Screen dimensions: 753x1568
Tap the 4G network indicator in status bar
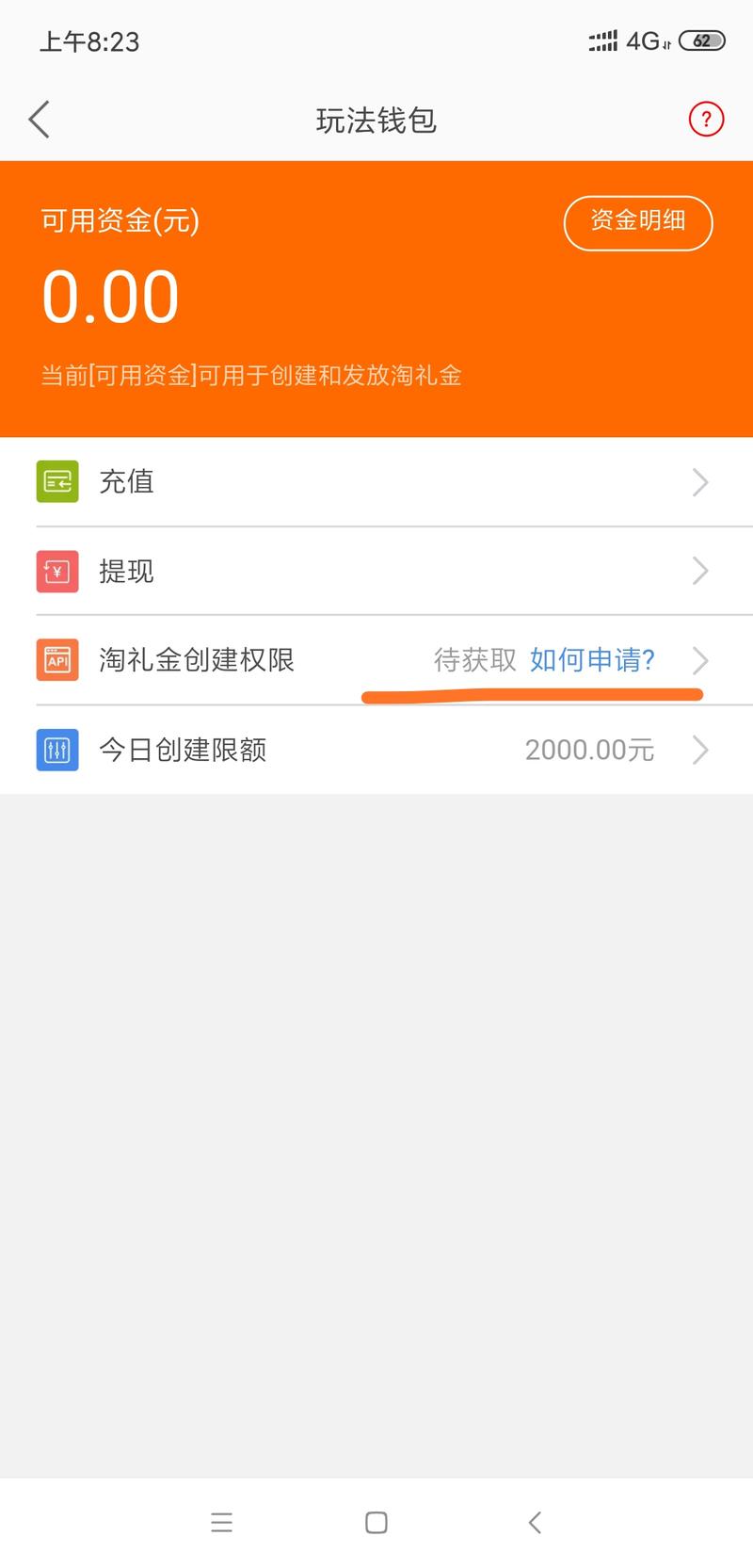click(646, 40)
